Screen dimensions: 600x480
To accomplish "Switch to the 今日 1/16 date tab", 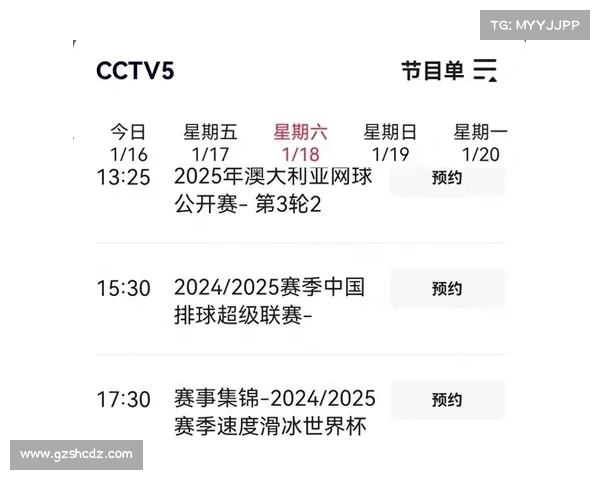I will 128,142.
